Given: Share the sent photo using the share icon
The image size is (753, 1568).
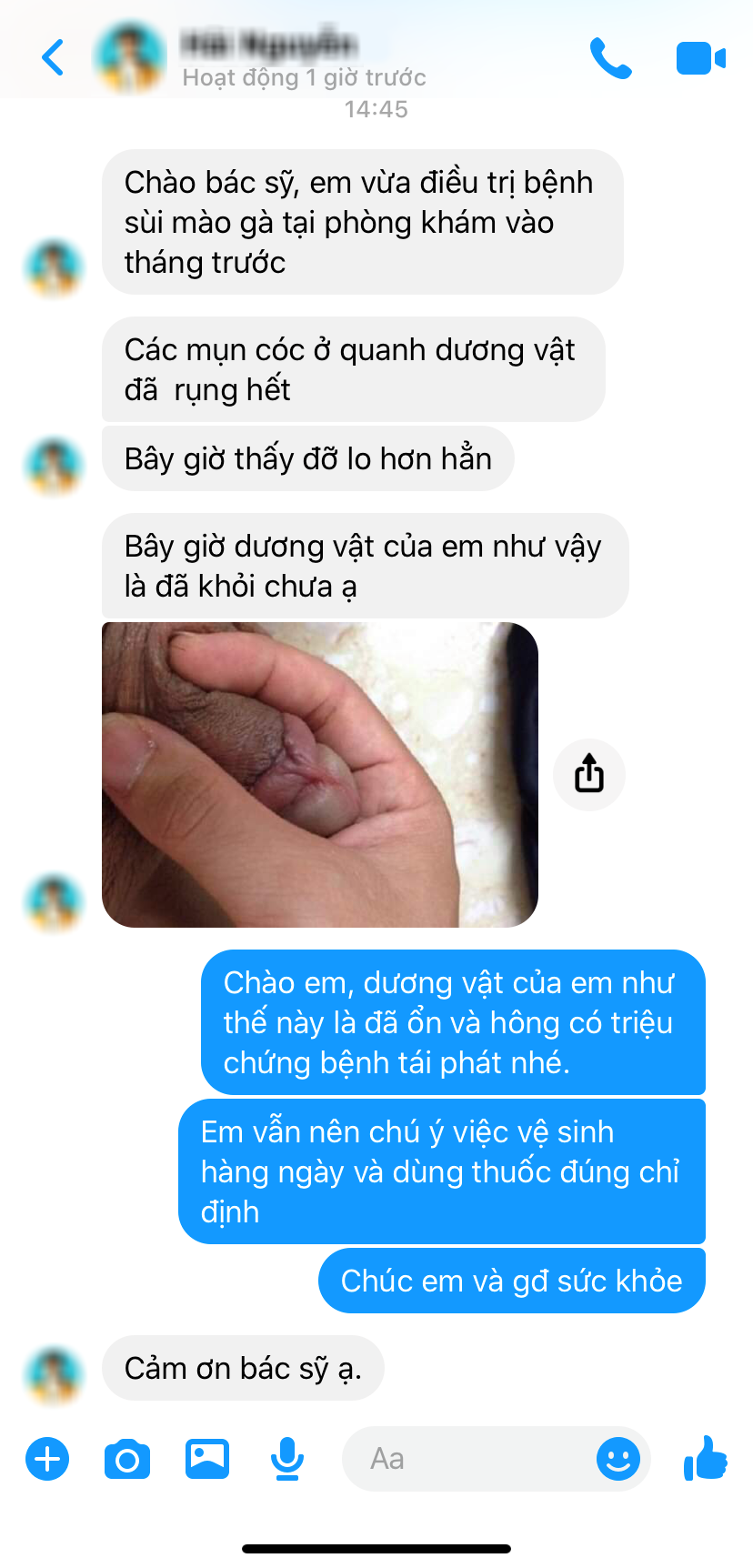Looking at the screenshot, I should [x=589, y=775].
